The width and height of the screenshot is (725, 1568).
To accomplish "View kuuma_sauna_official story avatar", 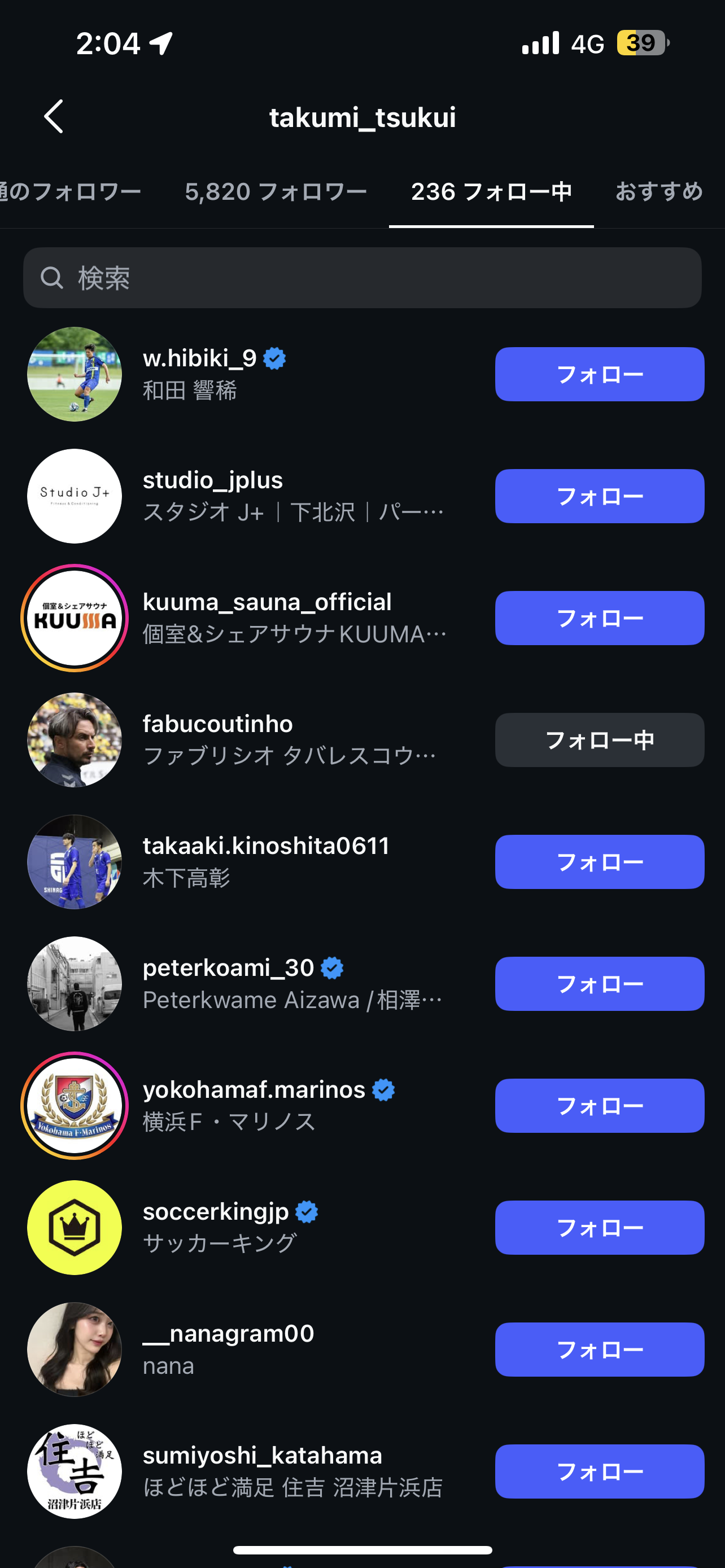I will point(75,618).
